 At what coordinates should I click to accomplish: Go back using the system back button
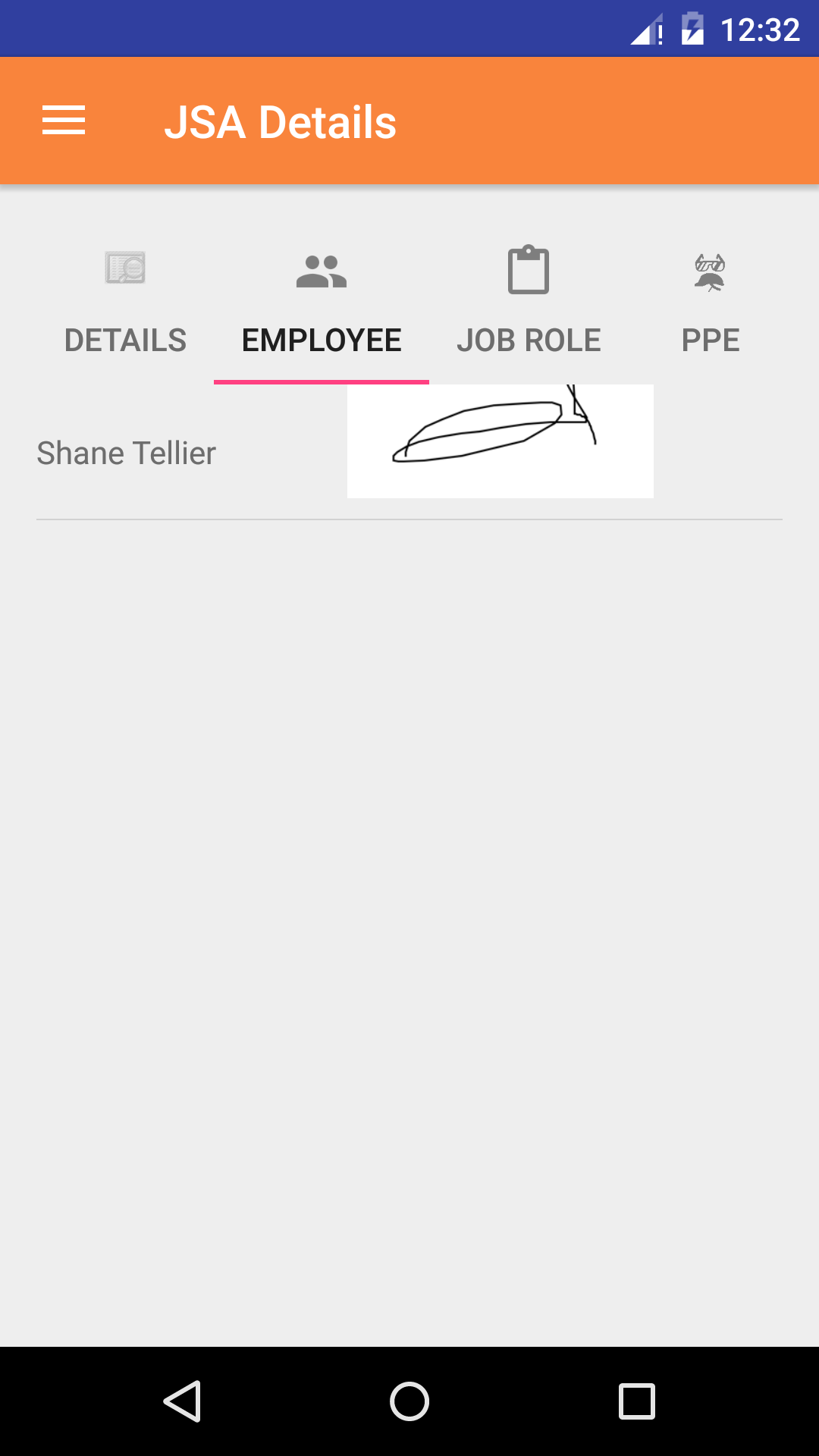(182, 1401)
